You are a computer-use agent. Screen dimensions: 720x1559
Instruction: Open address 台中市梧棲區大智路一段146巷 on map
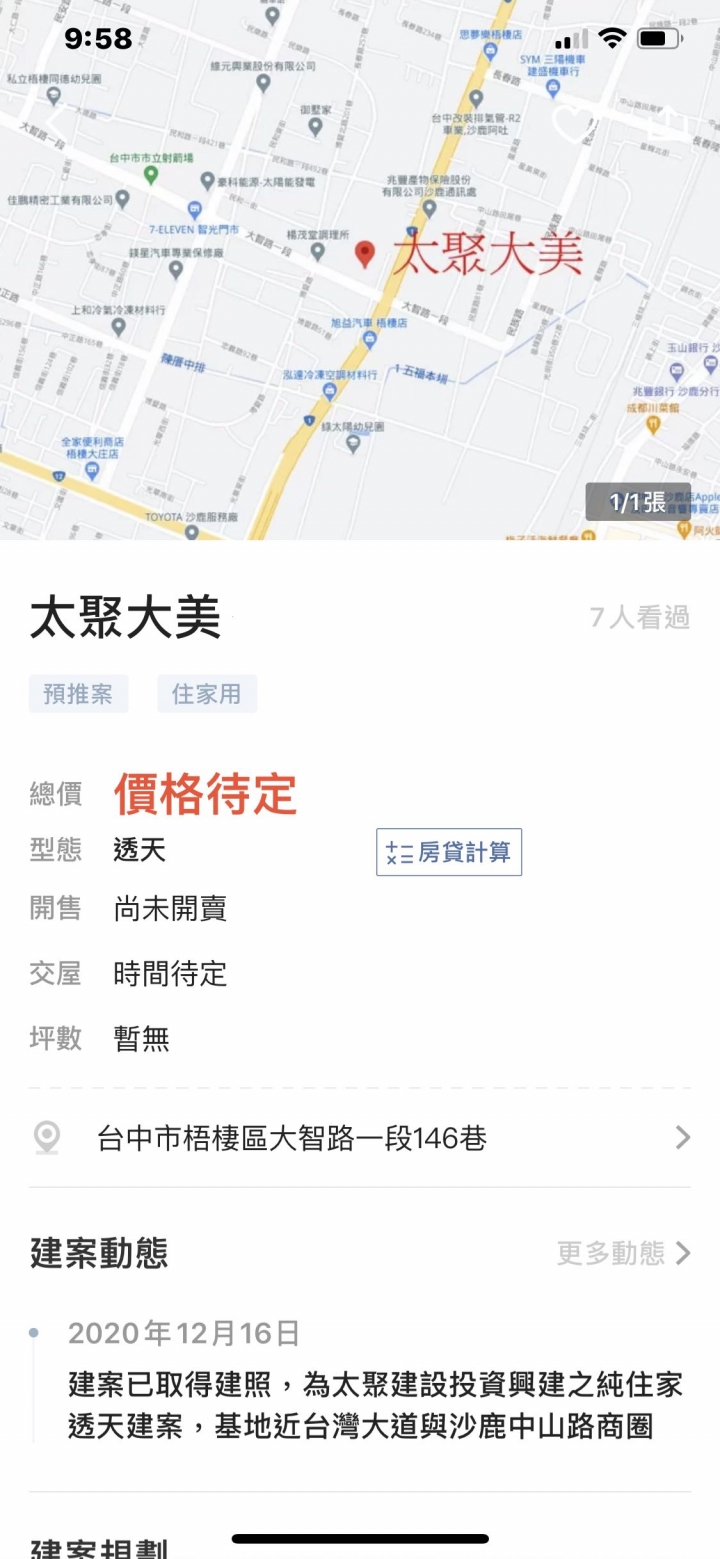click(x=360, y=1138)
